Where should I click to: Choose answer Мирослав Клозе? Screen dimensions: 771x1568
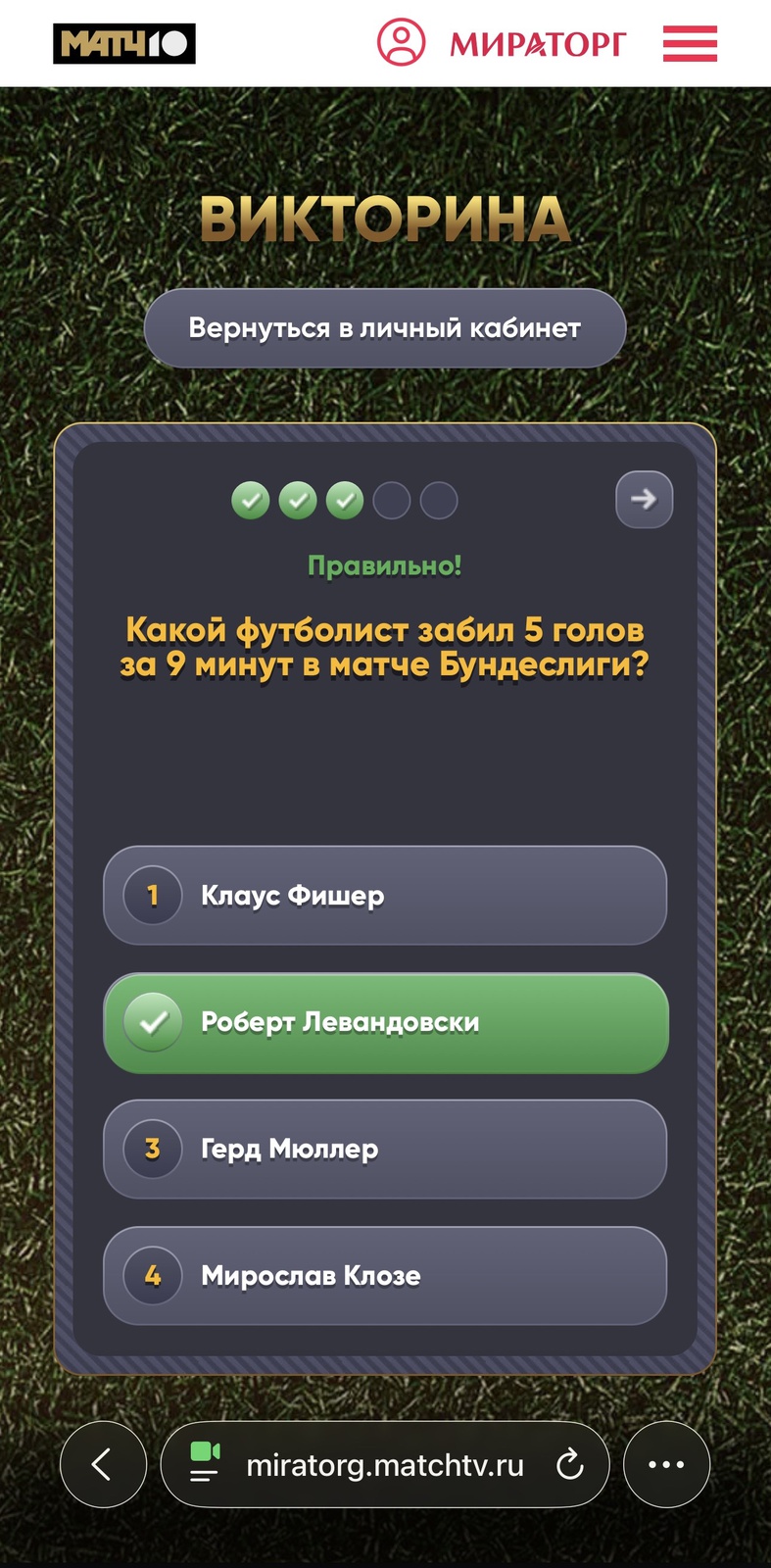click(385, 1275)
